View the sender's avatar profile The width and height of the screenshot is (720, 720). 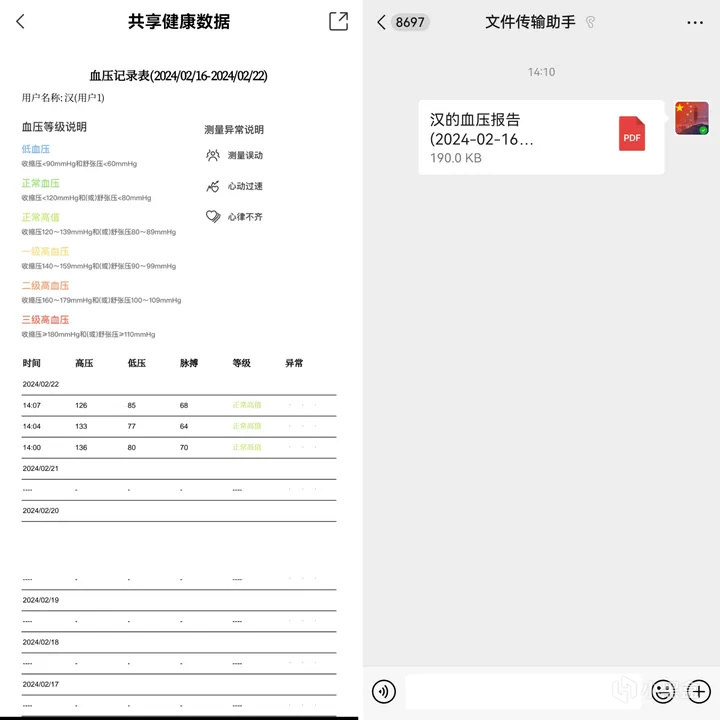point(692,118)
